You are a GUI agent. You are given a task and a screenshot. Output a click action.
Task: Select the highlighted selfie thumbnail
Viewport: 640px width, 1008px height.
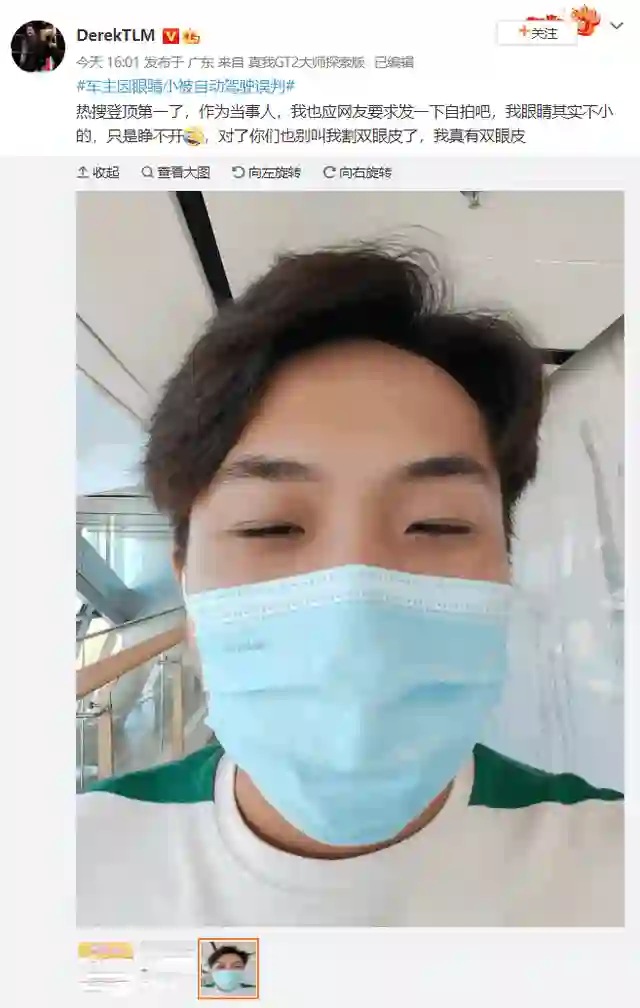[x=228, y=967]
